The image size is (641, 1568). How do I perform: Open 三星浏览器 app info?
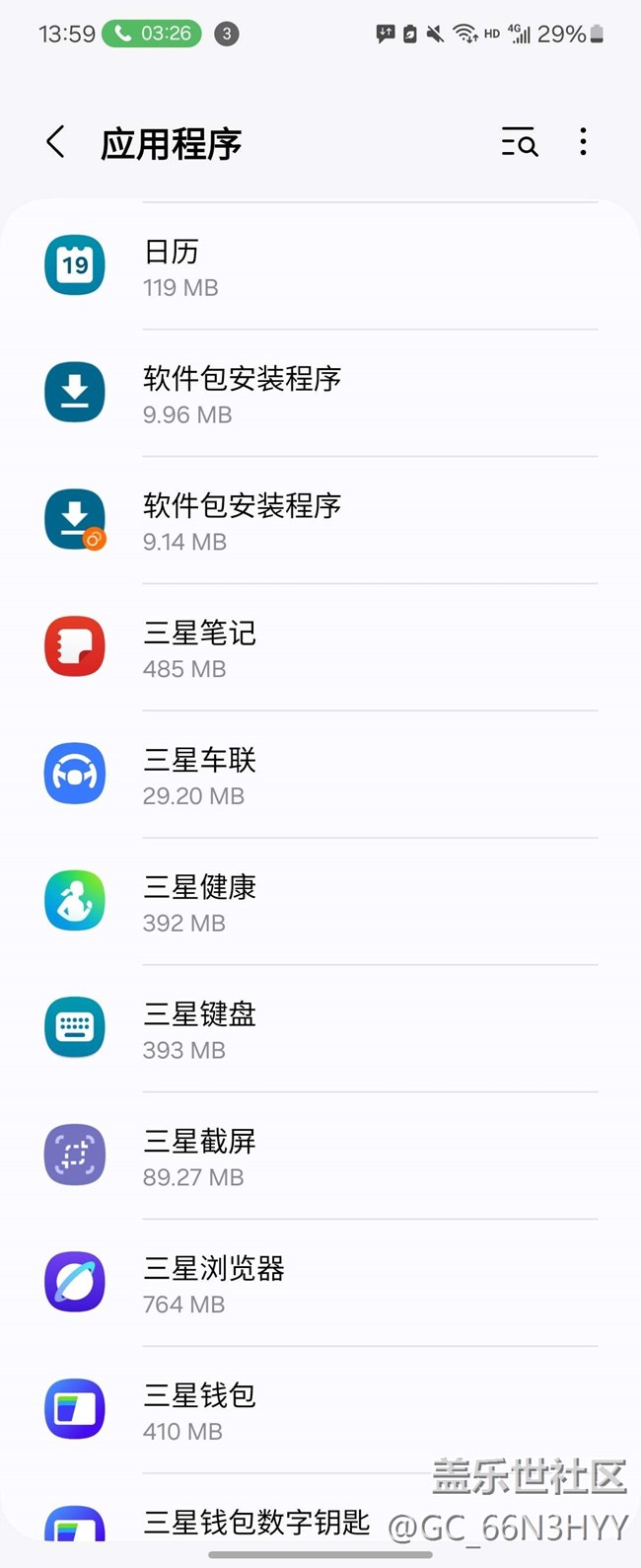pyautogui.click(x=320, y=1284)
